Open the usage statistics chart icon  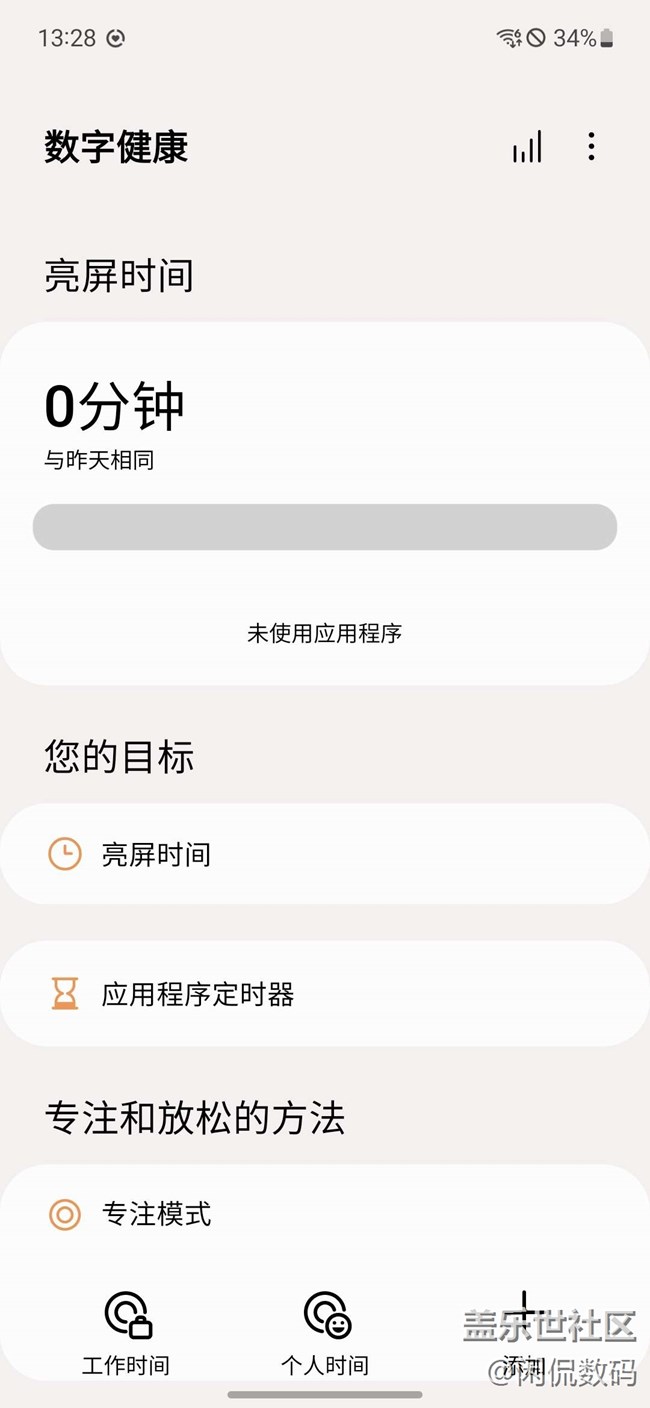[x=527, y=147]
